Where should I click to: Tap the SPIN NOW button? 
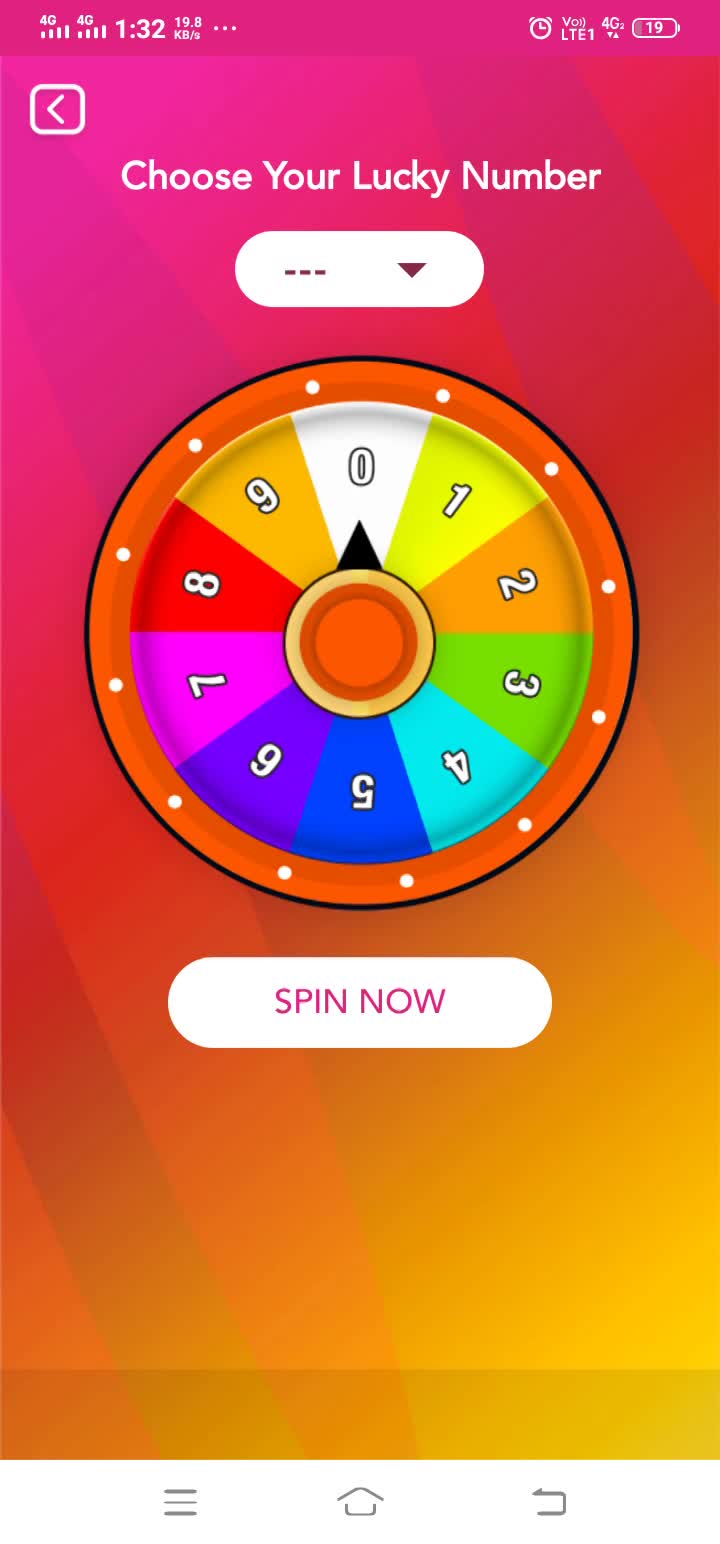click(x=359, y=1002)
